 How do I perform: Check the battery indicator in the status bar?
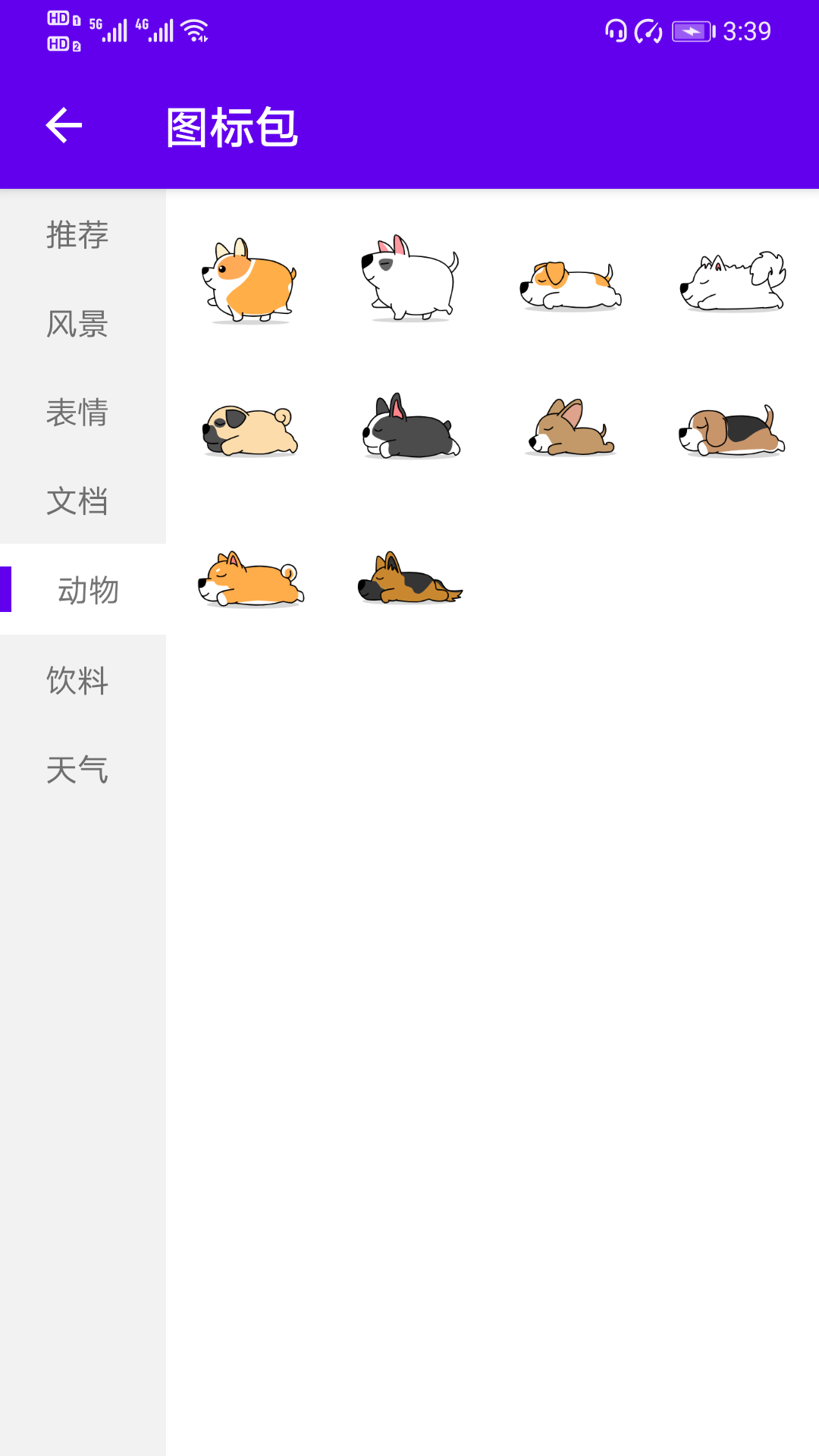[690, 32]
